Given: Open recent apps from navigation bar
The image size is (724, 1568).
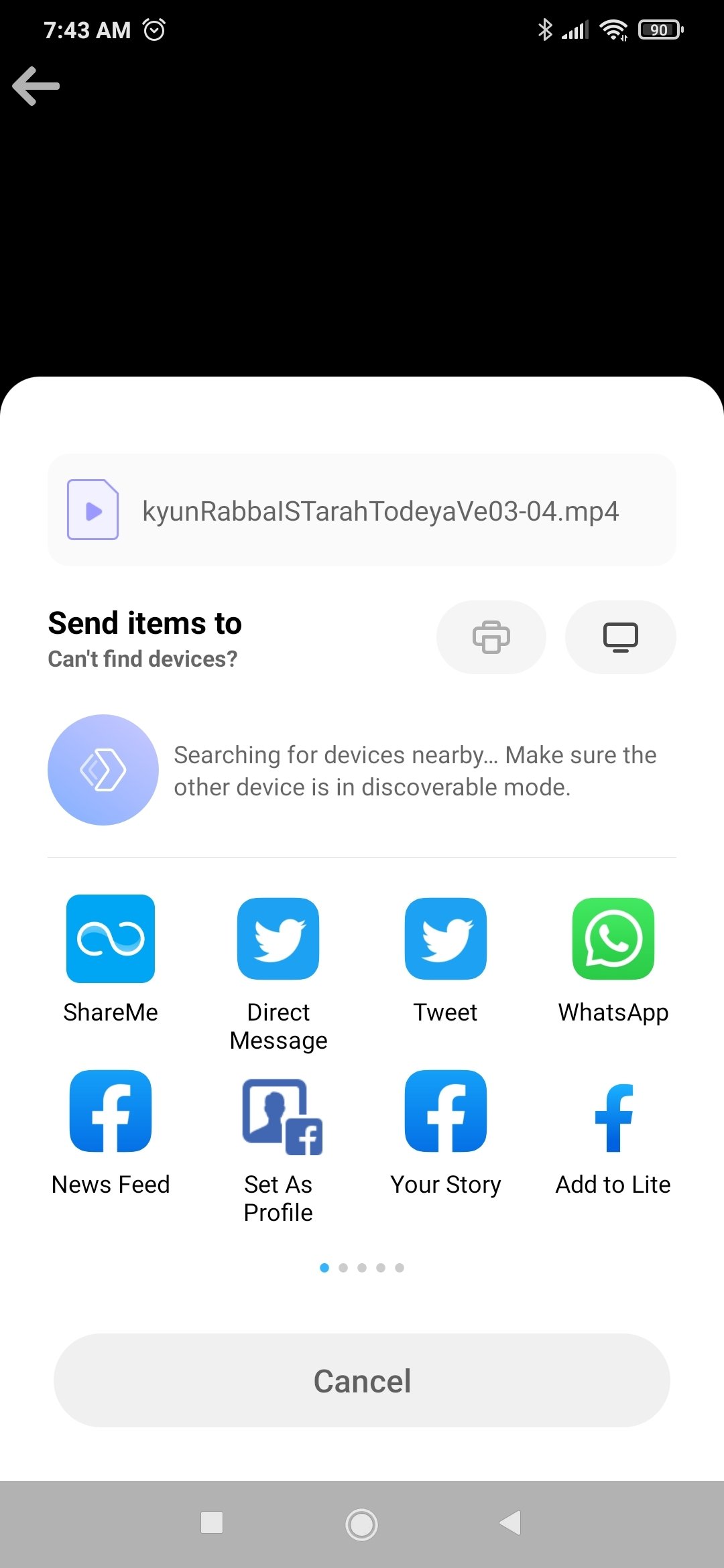Looking at the screenshot, I should 212,1522.
